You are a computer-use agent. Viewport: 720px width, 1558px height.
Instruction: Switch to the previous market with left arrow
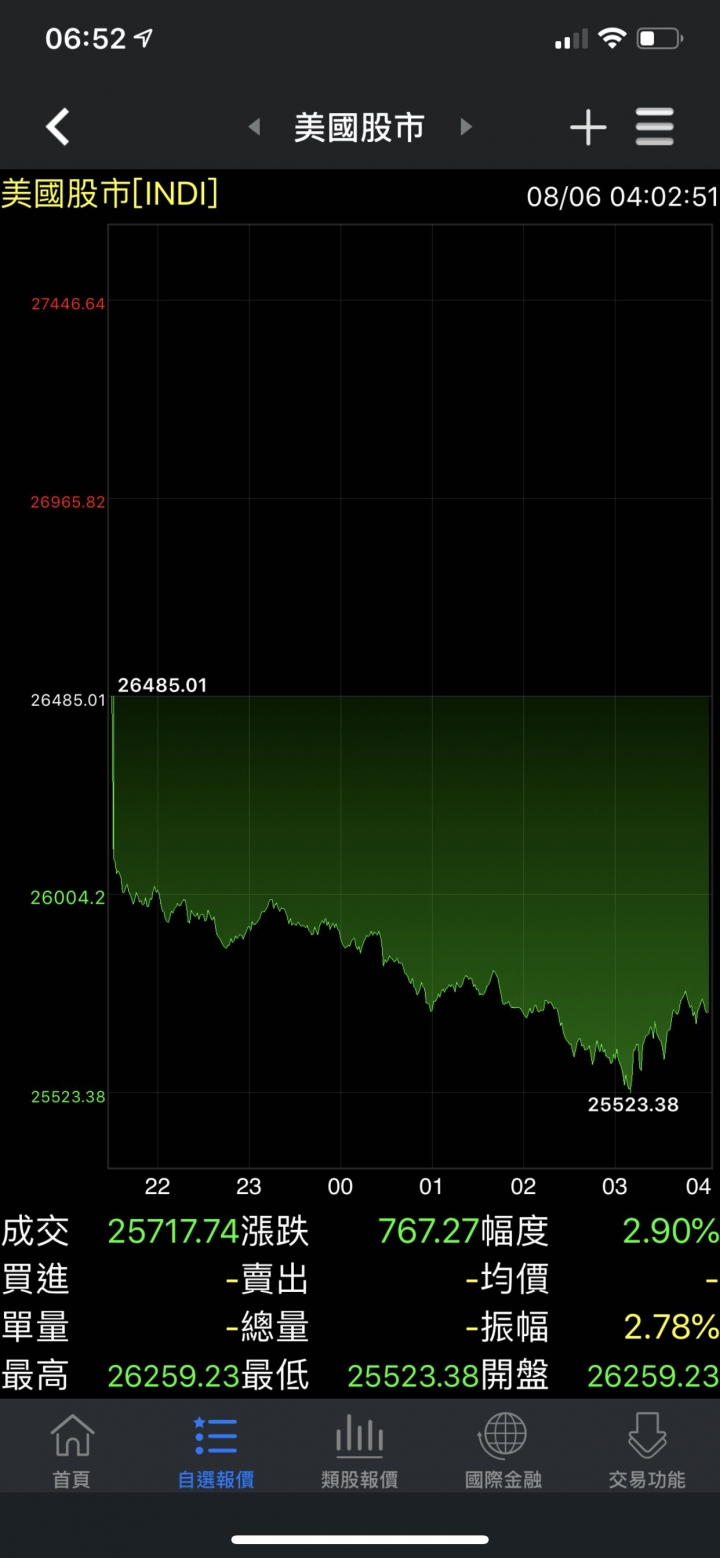pos(254,127)
